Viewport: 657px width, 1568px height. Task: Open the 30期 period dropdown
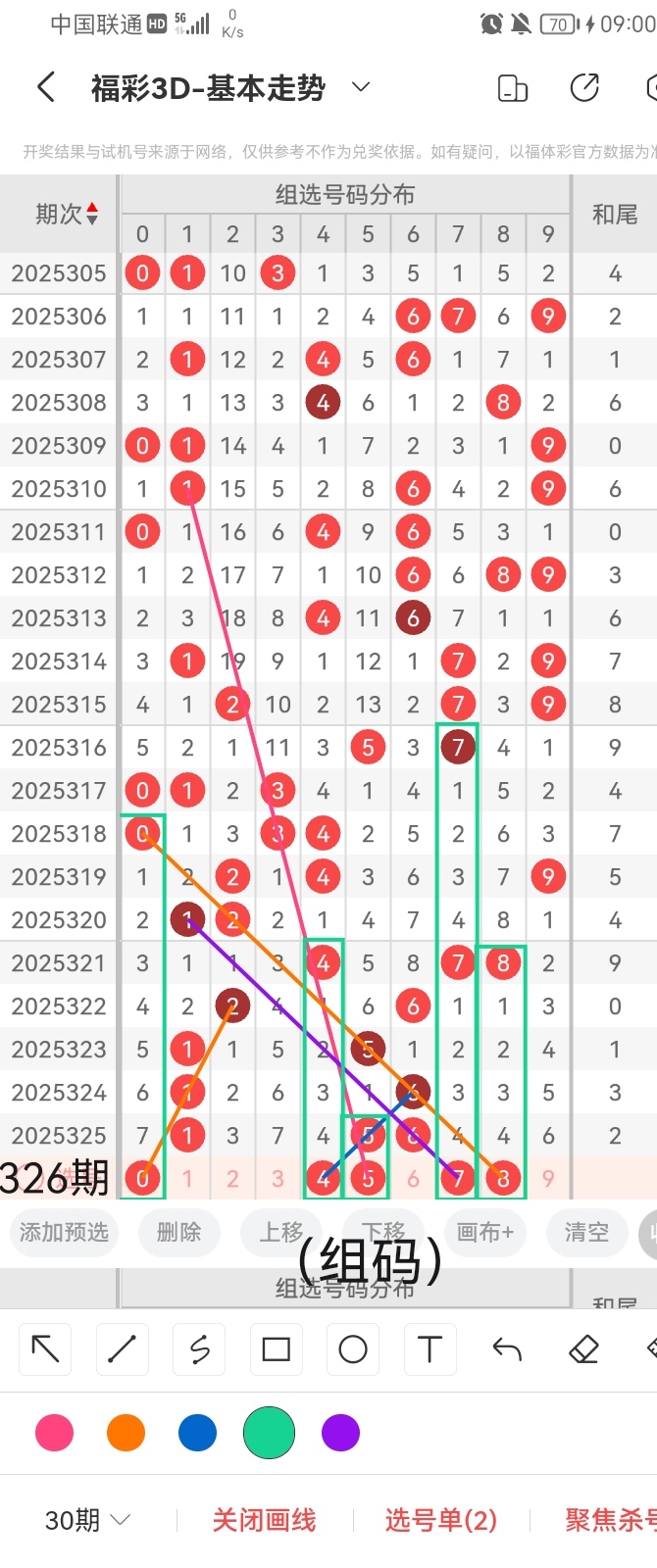point(87,1520)
